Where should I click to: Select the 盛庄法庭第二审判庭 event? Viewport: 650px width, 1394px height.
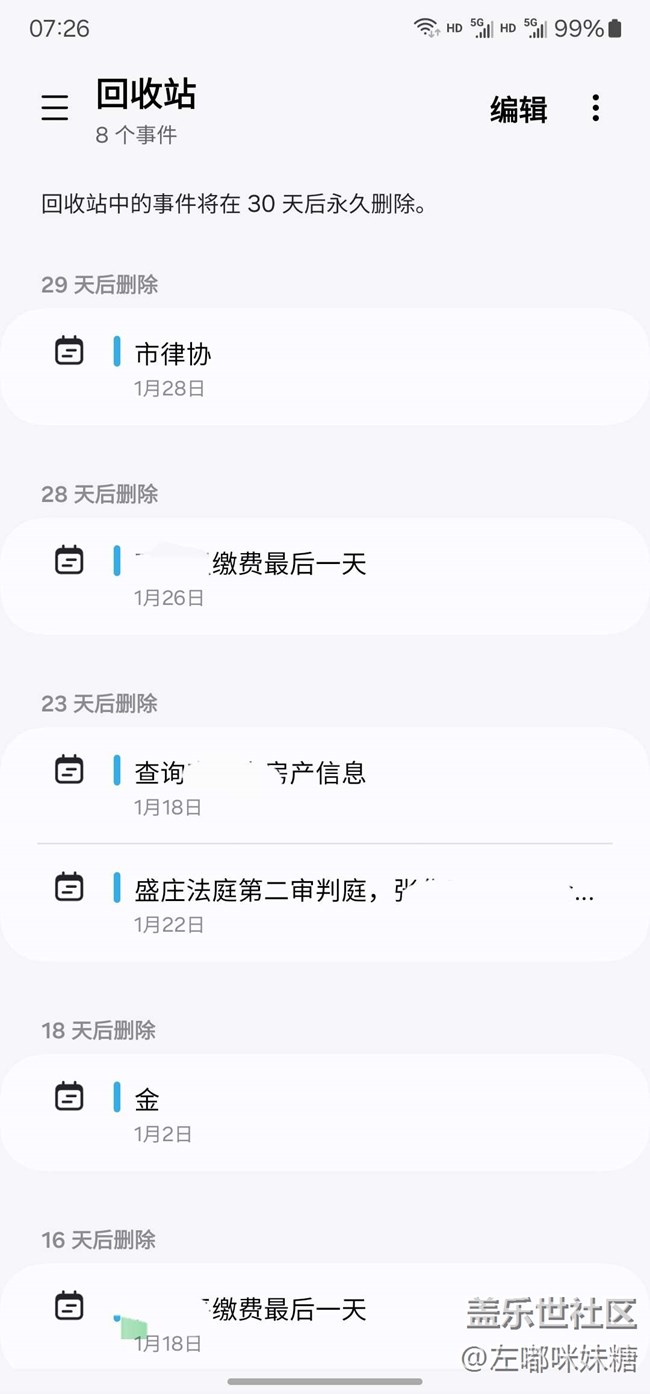pos(324,901)
